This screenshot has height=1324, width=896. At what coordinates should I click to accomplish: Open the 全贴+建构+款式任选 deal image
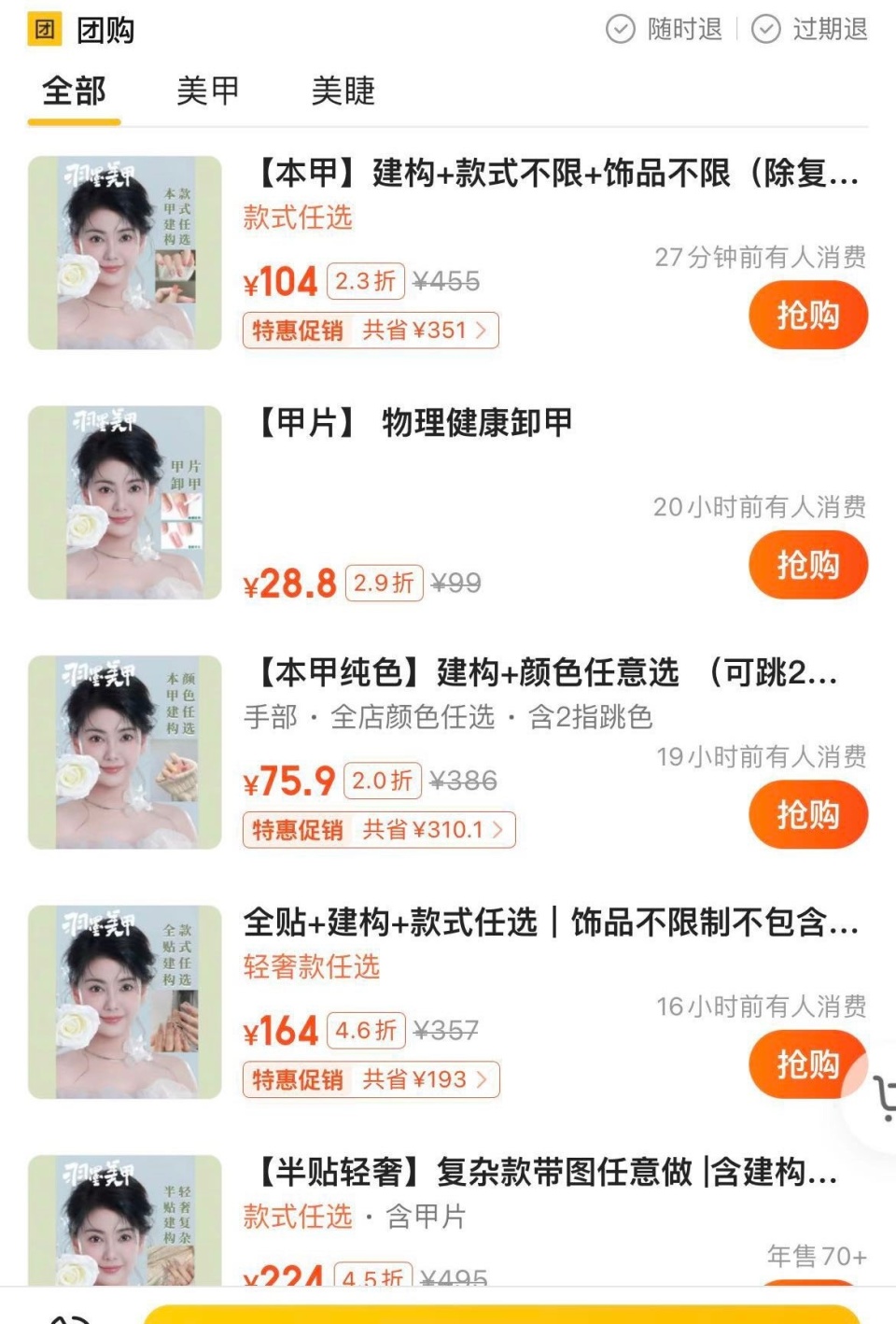tap(125, 1002)
